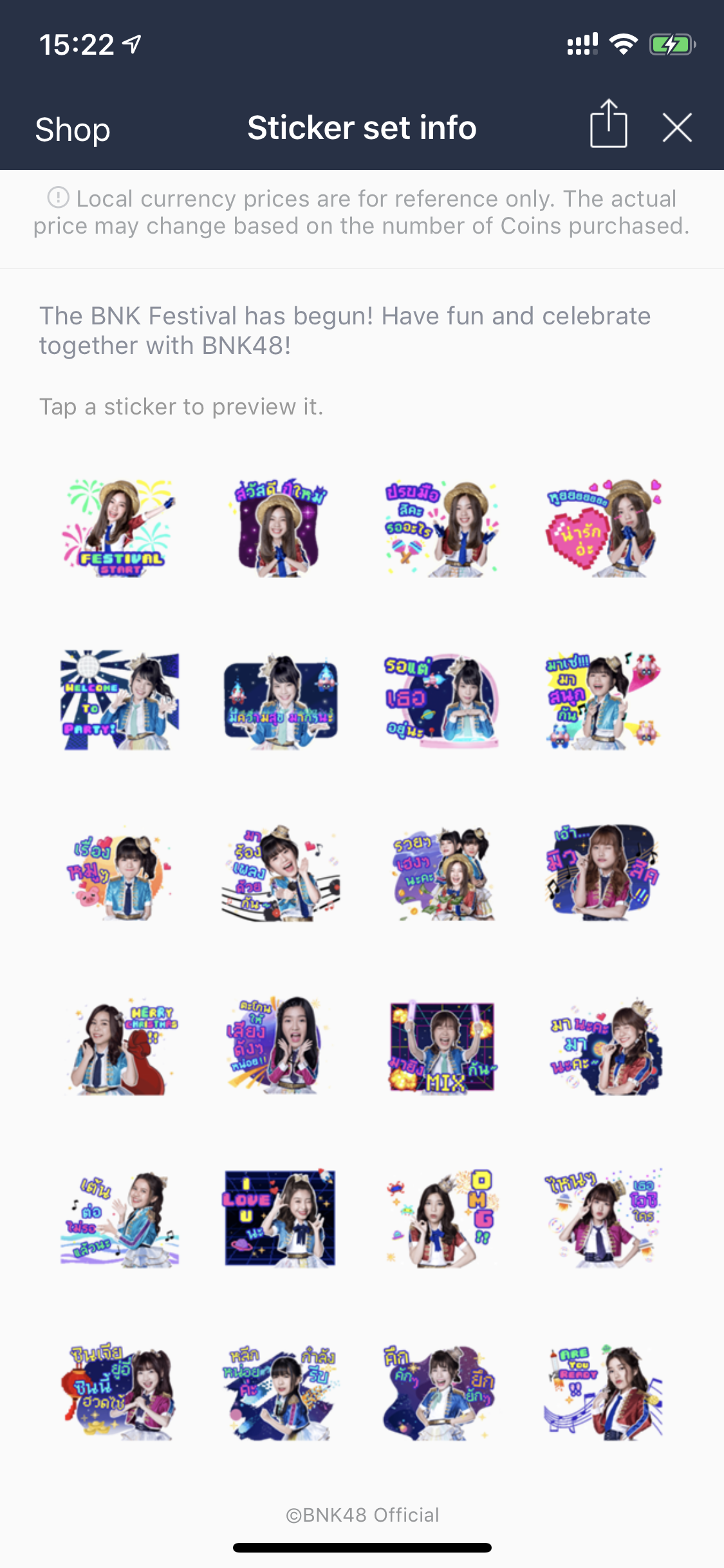Preview the I Love U sticker
724x1568 pixels.
click(281, 1218)
